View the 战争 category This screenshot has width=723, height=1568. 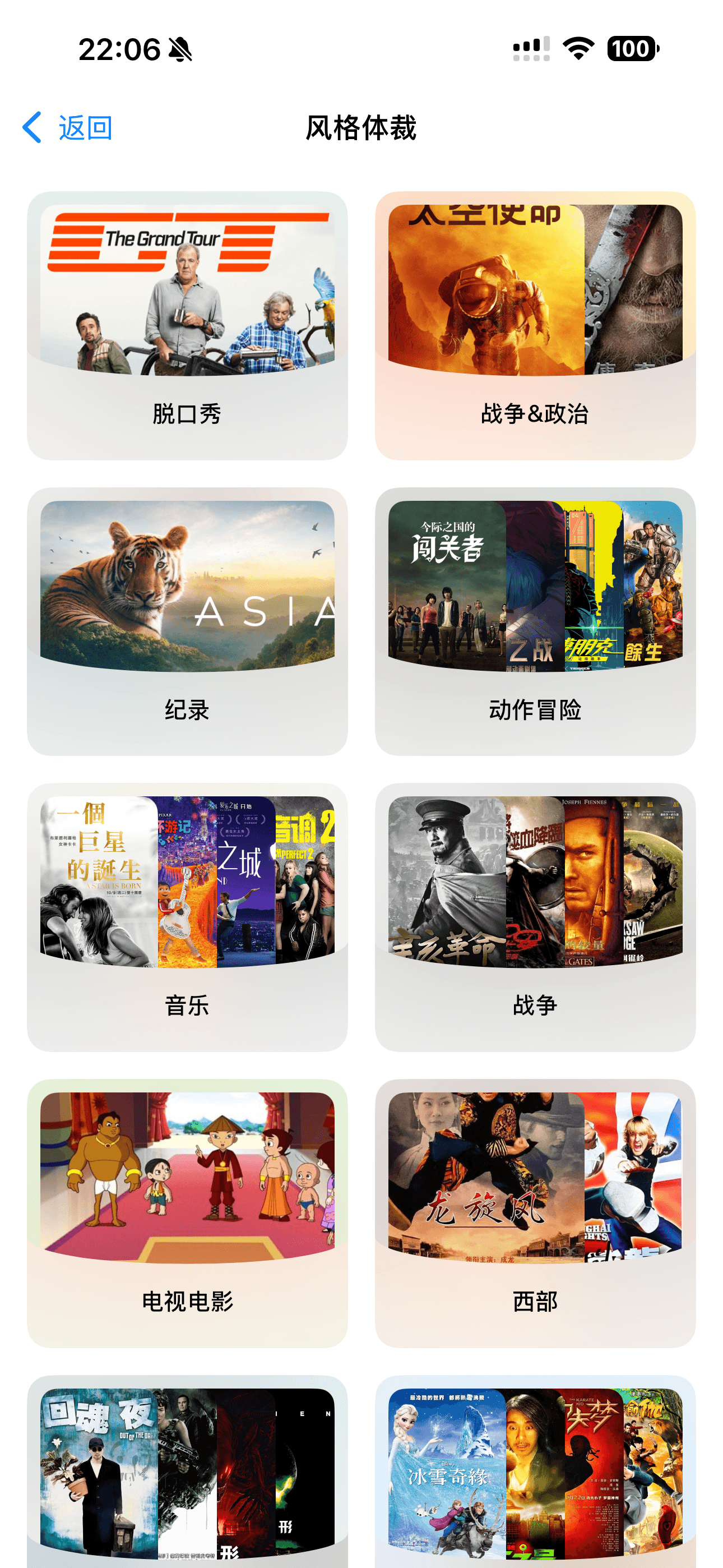[x=535, y=917]
